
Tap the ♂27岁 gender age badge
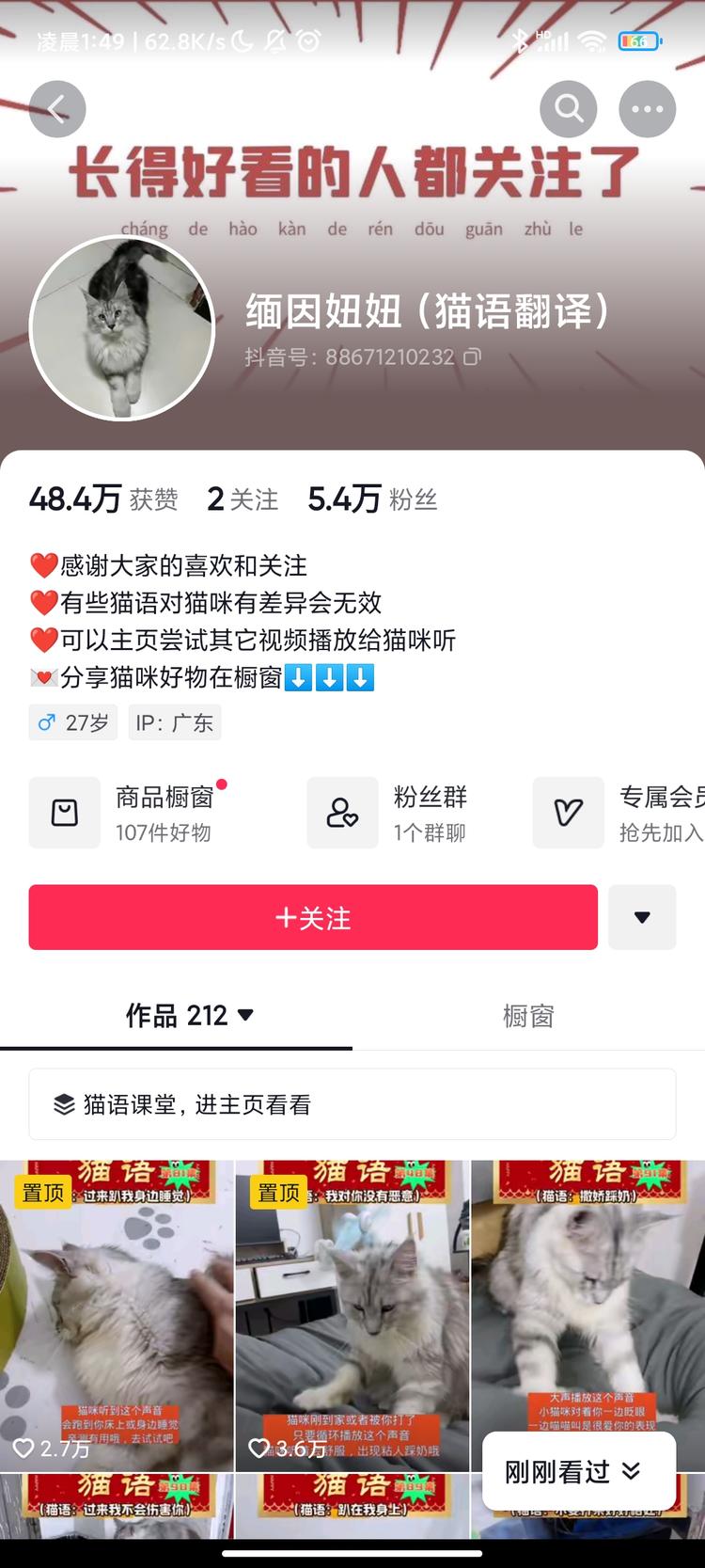tap(72, 722)
